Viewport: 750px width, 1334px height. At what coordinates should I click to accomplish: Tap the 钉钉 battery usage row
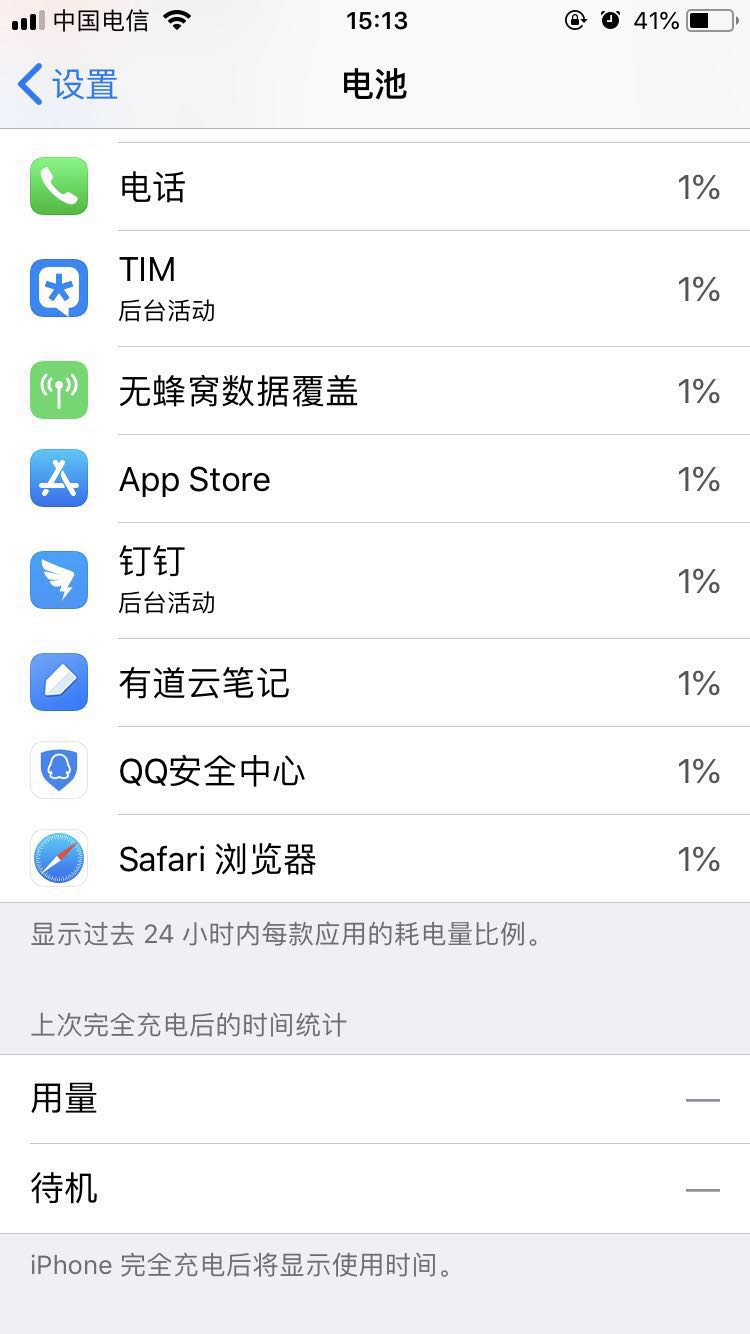pos(375,581)
